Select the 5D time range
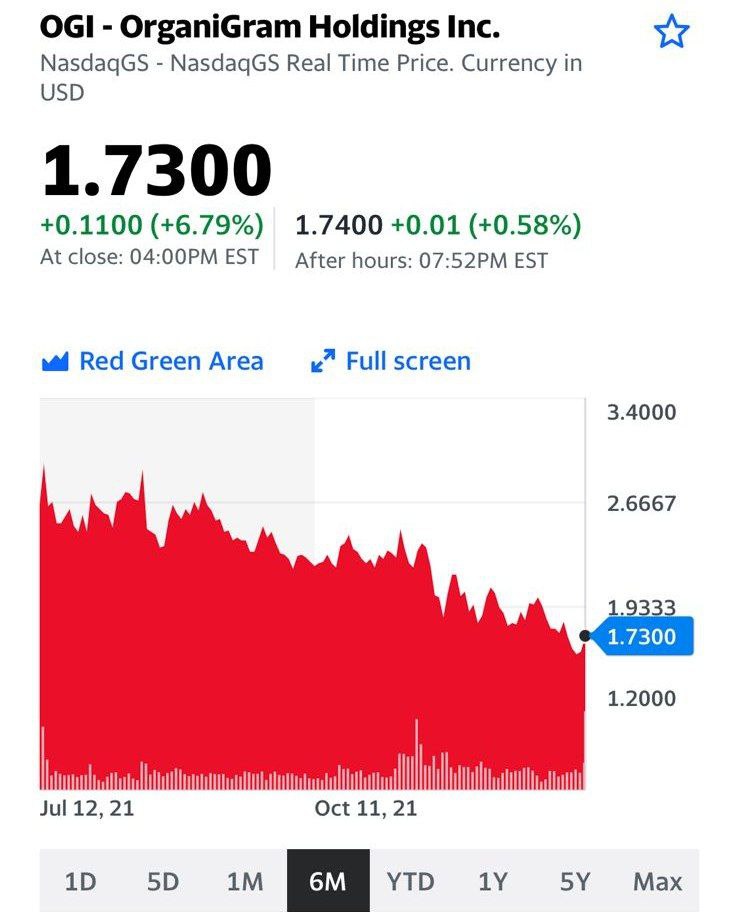739x912 pixels. click(162, 881)
